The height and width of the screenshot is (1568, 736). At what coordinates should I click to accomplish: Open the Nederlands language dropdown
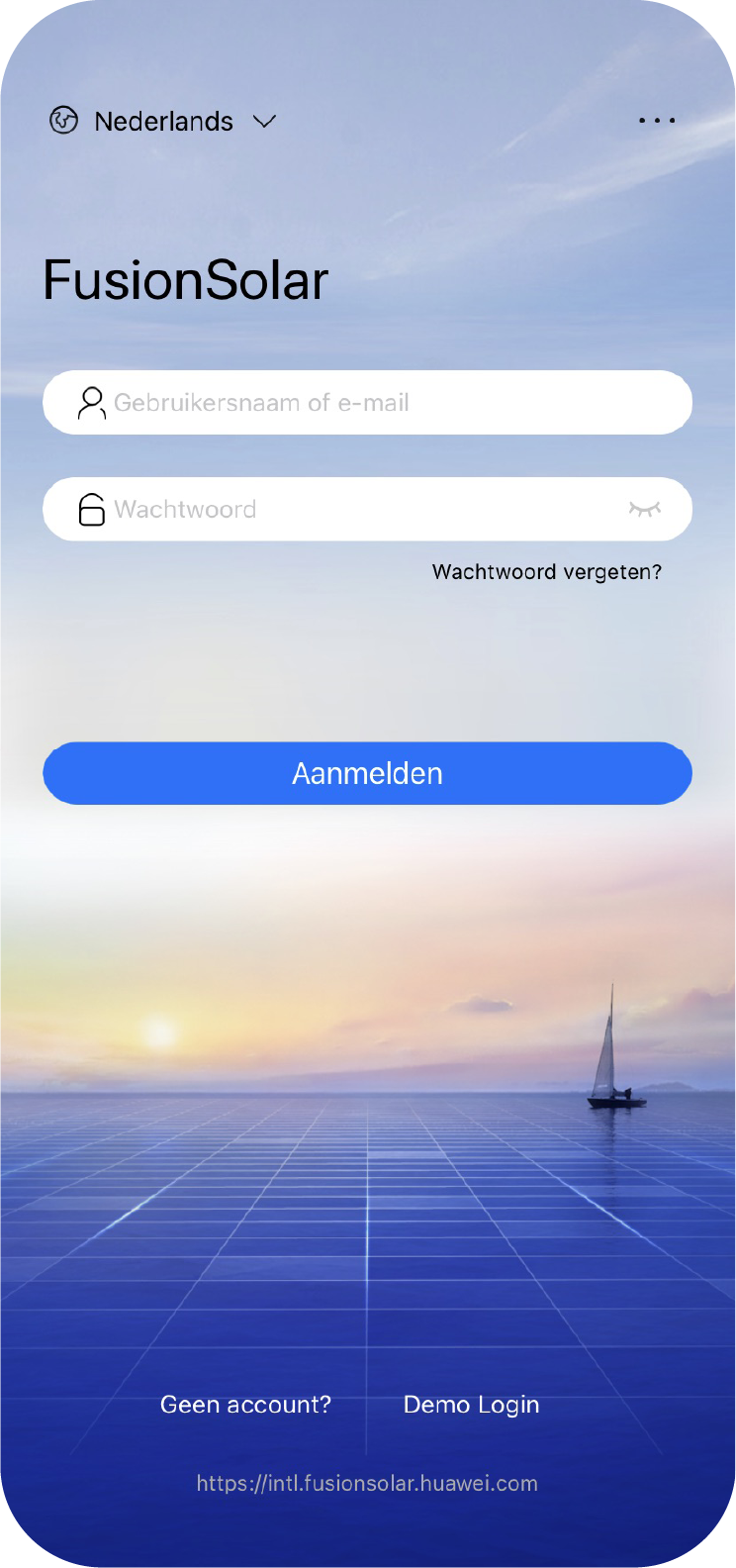tap(163, 121)
